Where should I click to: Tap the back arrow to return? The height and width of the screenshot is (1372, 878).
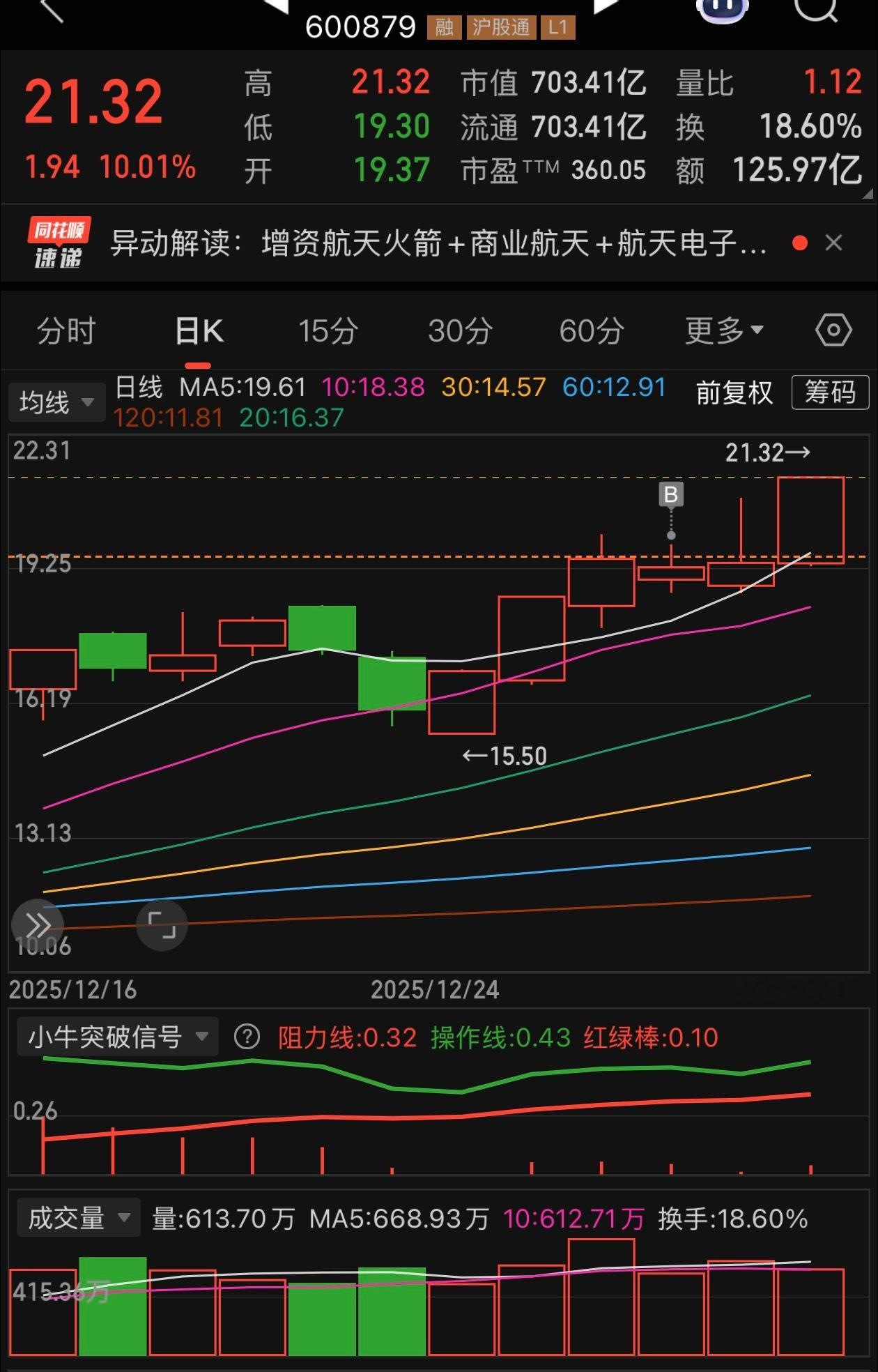pos(49,10)
